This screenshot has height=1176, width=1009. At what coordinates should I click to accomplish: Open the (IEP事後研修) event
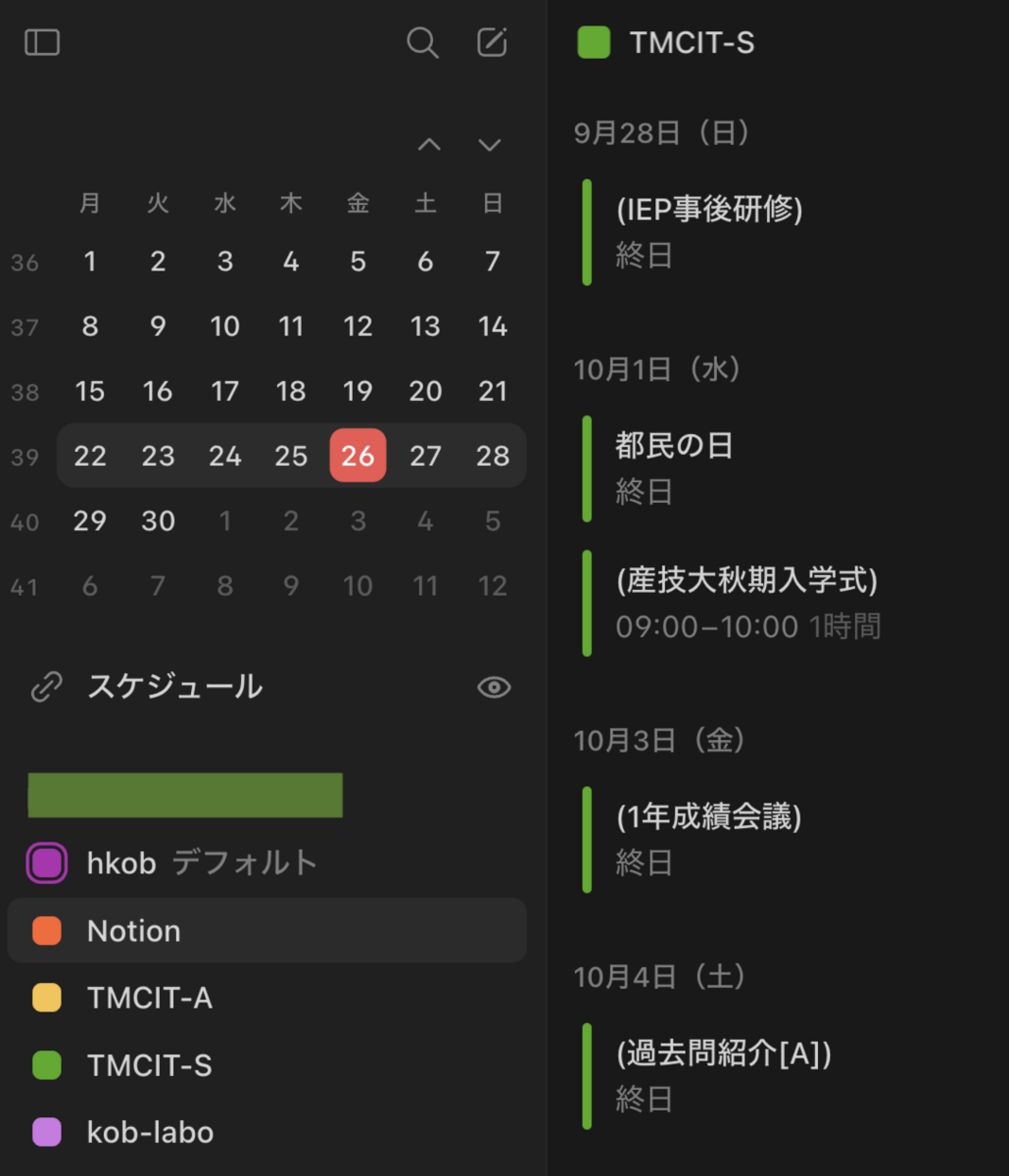[709, 231]
